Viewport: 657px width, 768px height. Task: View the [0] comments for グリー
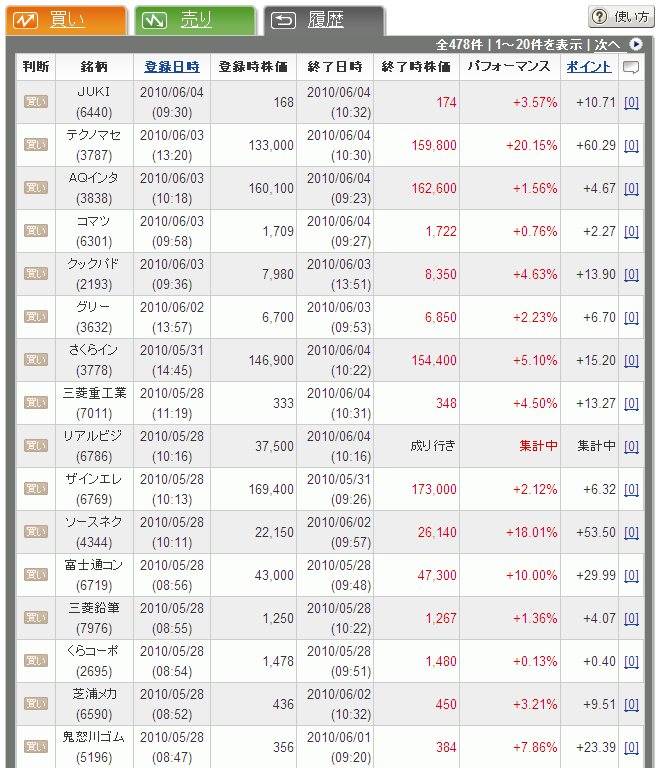pos(631,317)
